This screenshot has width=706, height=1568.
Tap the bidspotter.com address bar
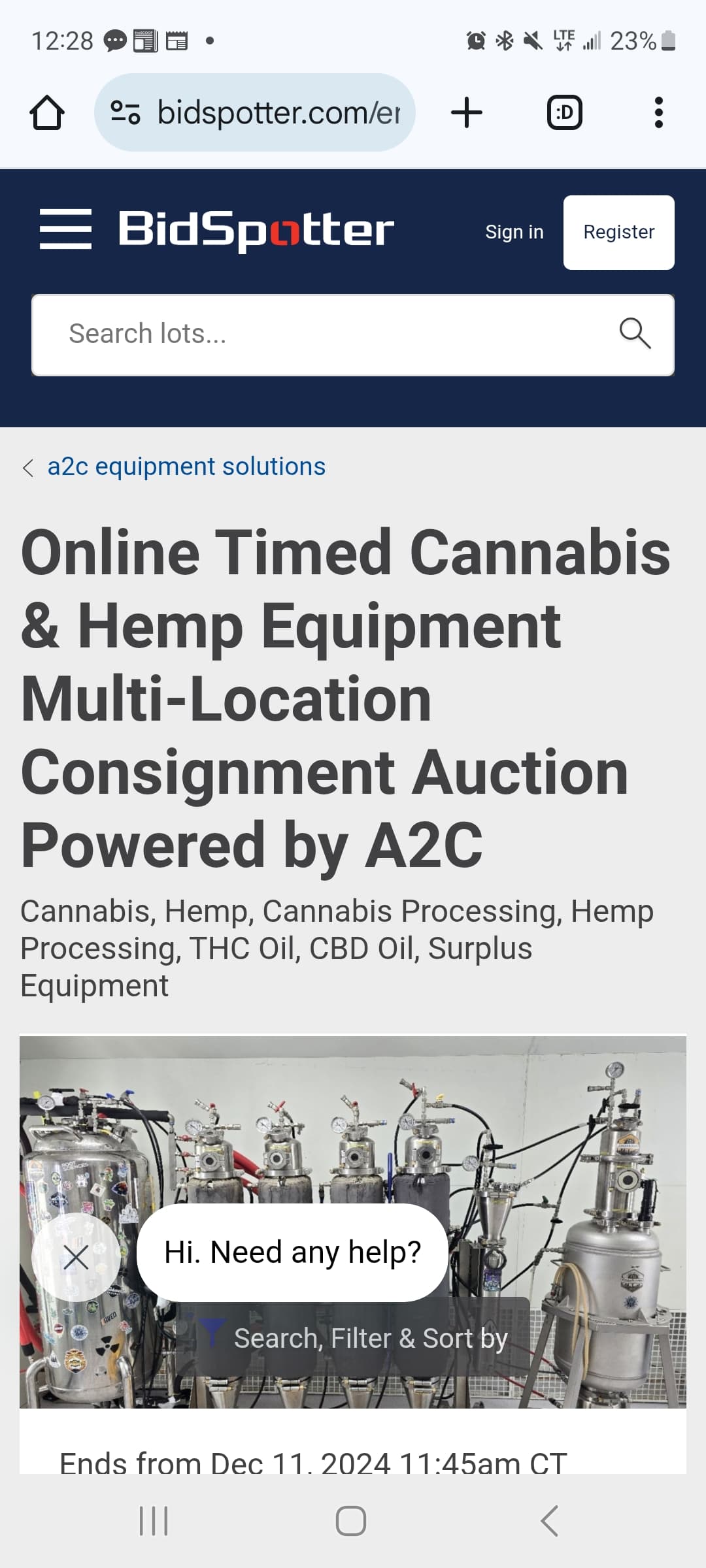(x=255, y=112)
